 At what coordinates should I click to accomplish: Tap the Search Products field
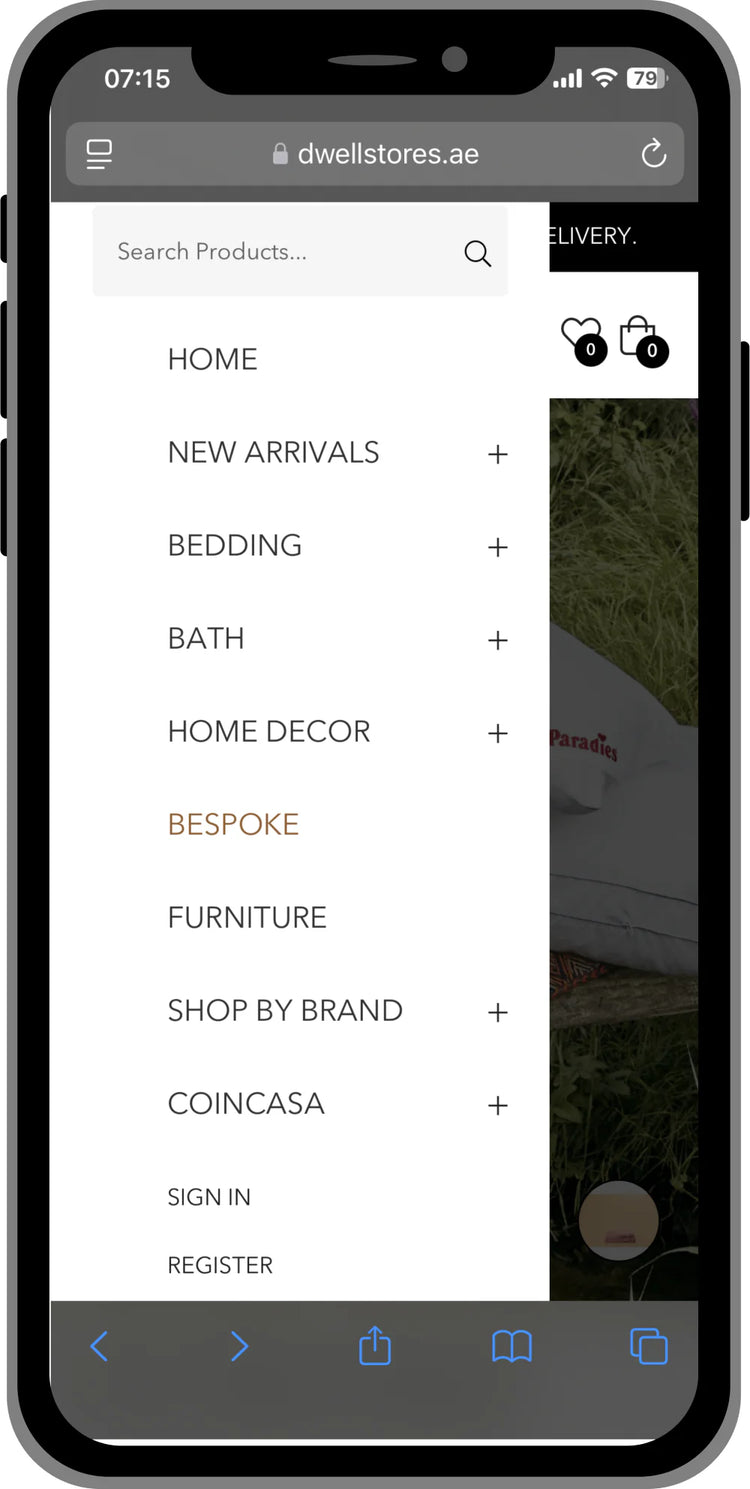pyautogui.click(x=300, y=252)
